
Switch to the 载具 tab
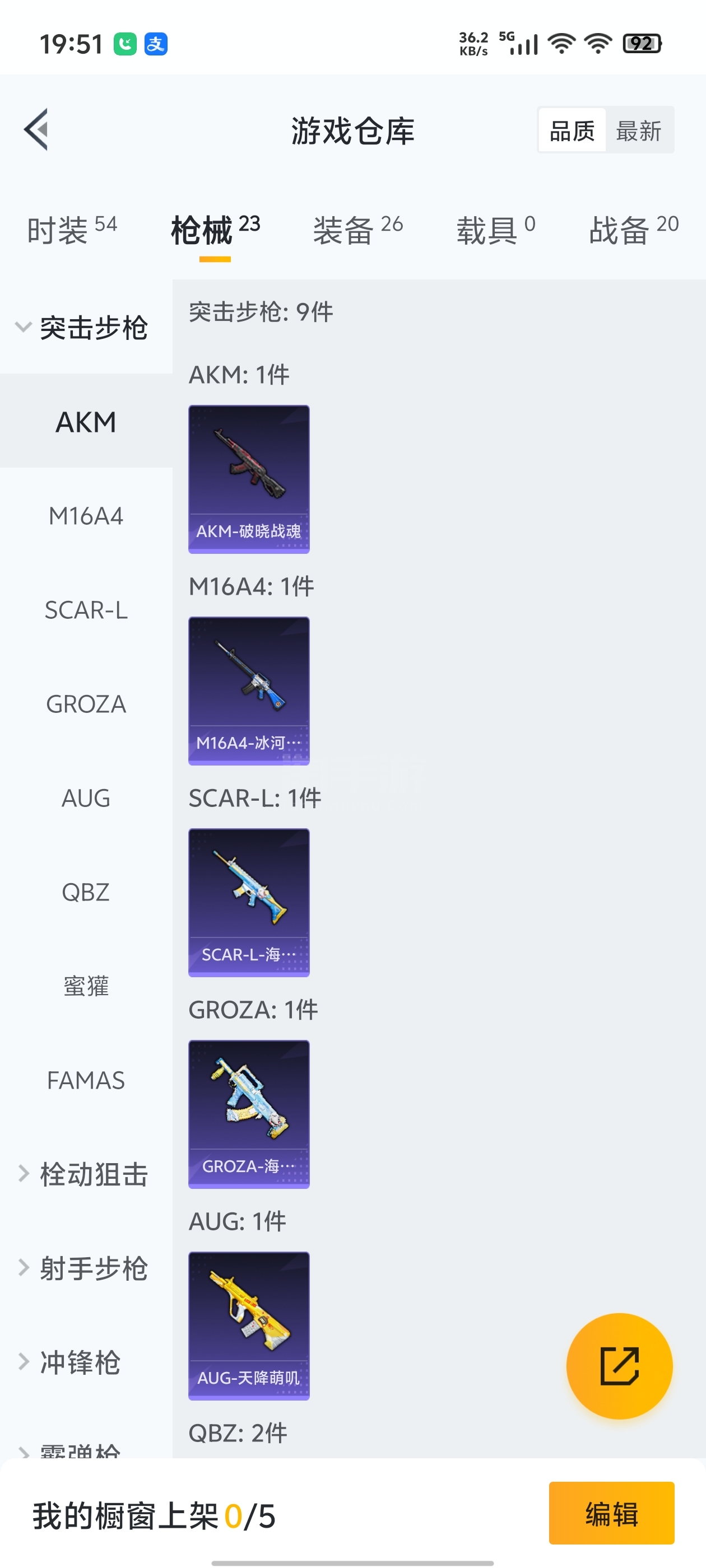coord(496,231)
